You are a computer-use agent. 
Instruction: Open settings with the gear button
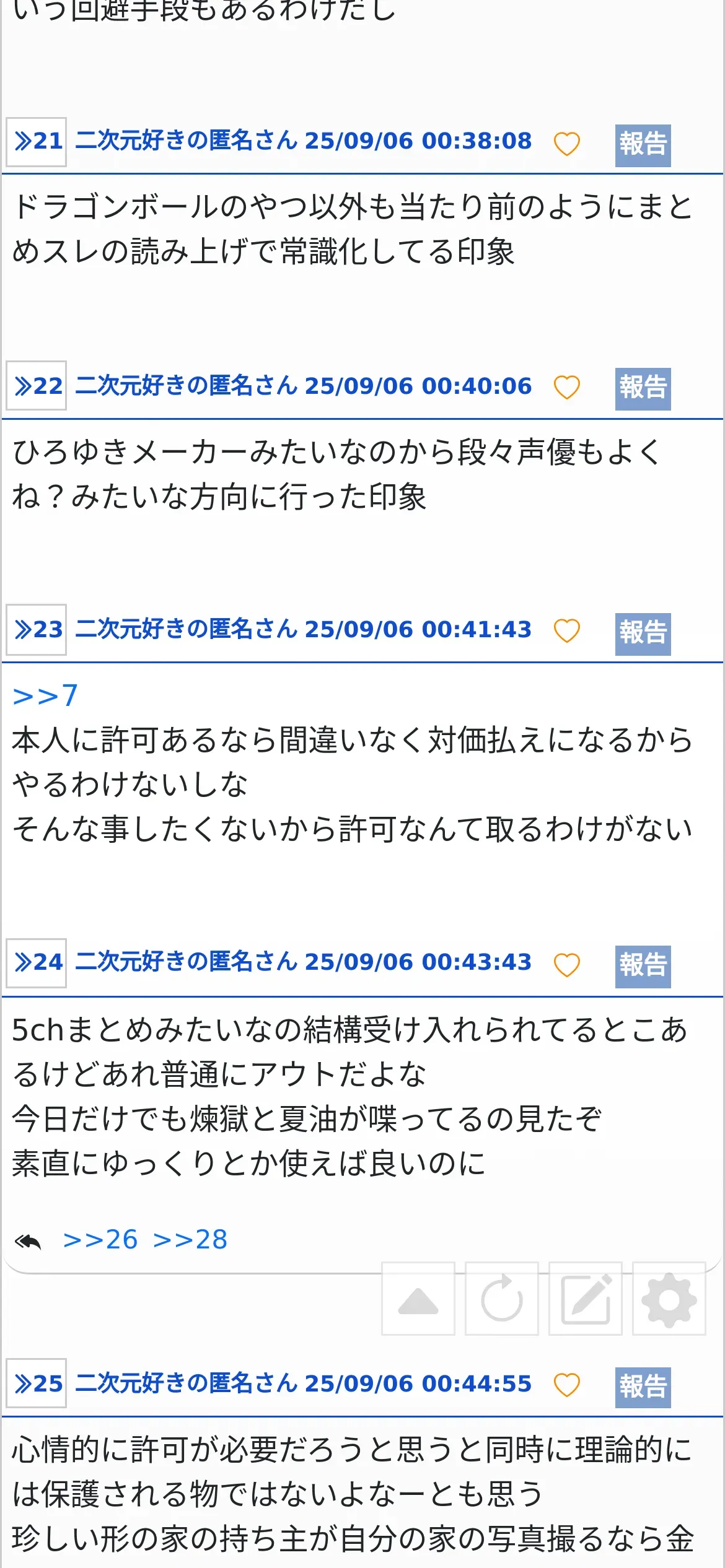(669, 1299)
